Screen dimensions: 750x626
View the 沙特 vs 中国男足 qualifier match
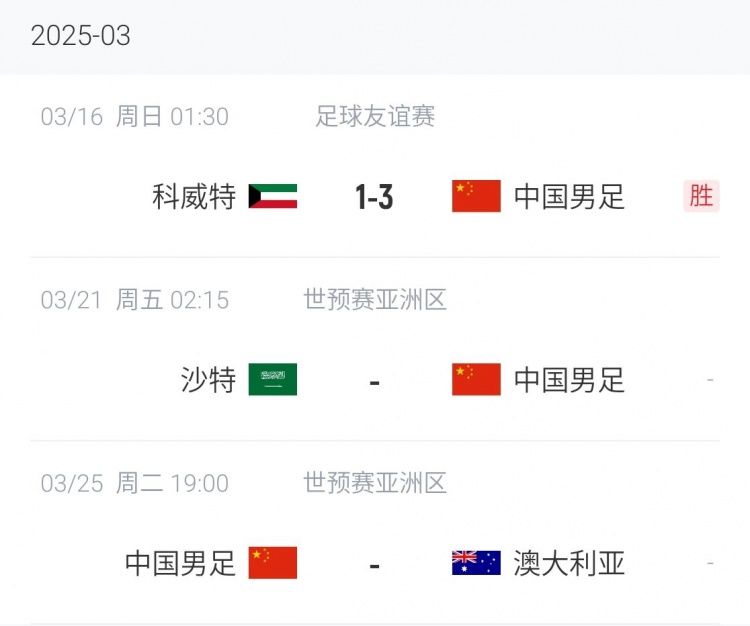click(x=374, y=379)
